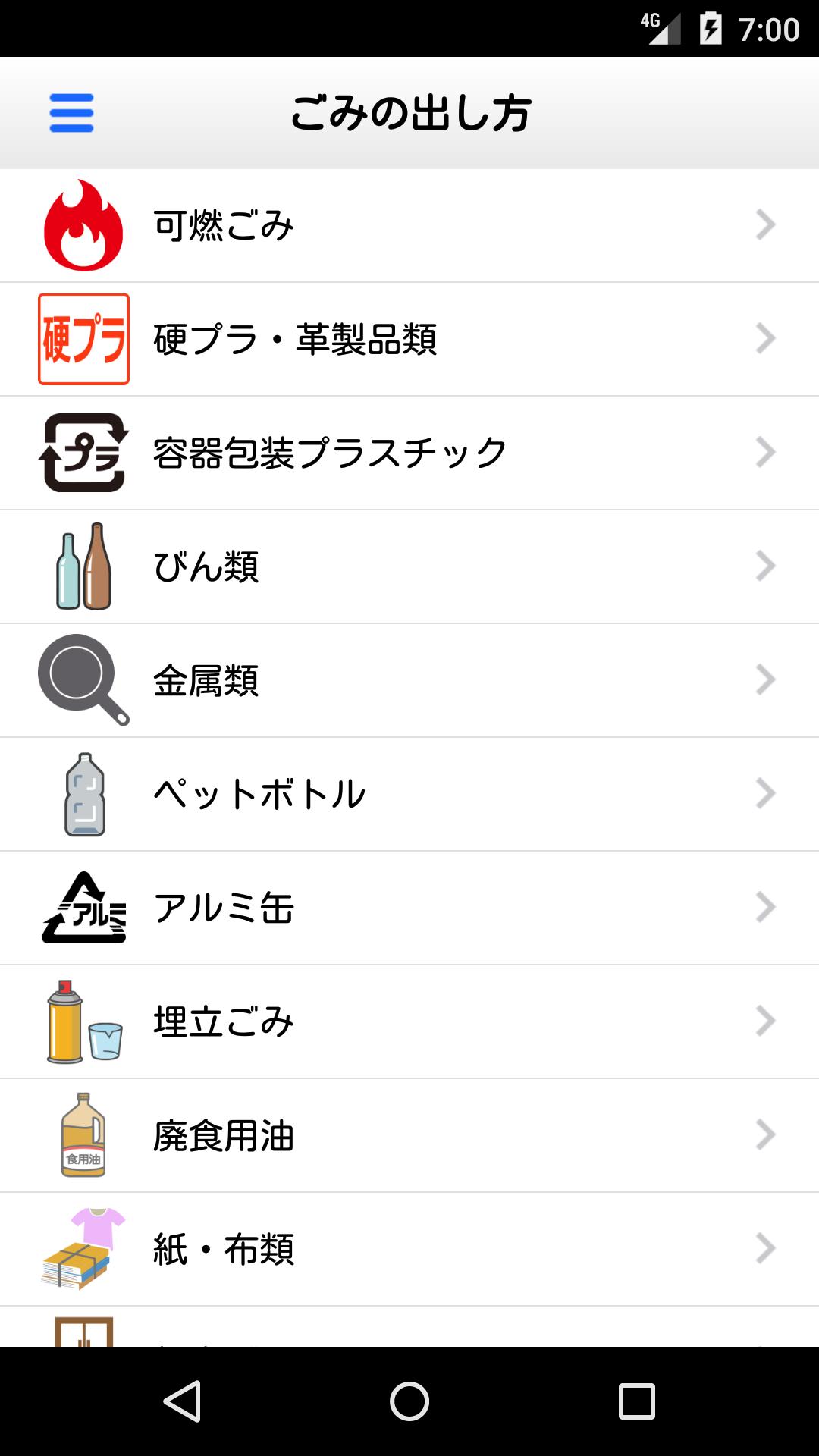Screen dimensions: 819x1456
Task: Open the hamburger drawer menu
Action: point(71,113)
